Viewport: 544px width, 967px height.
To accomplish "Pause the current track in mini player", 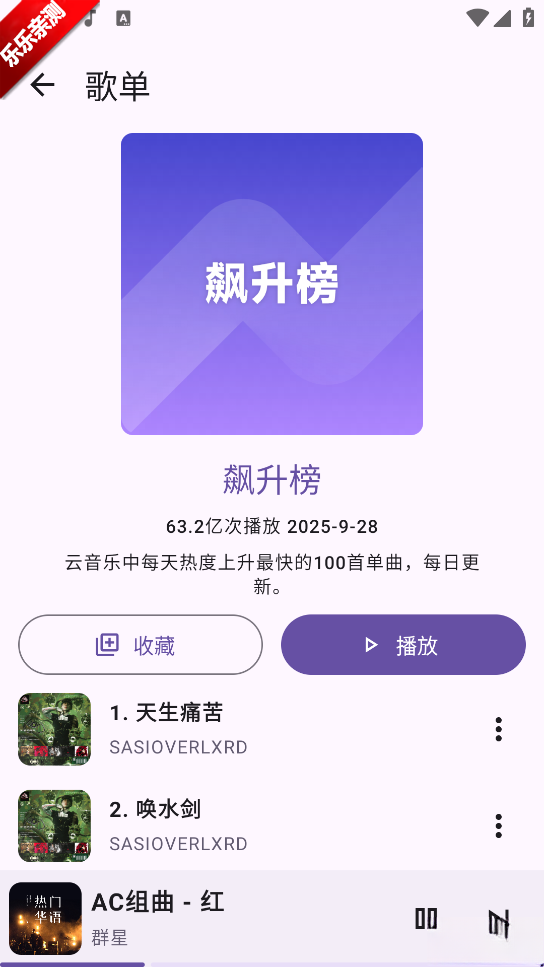I will point(426,919).
